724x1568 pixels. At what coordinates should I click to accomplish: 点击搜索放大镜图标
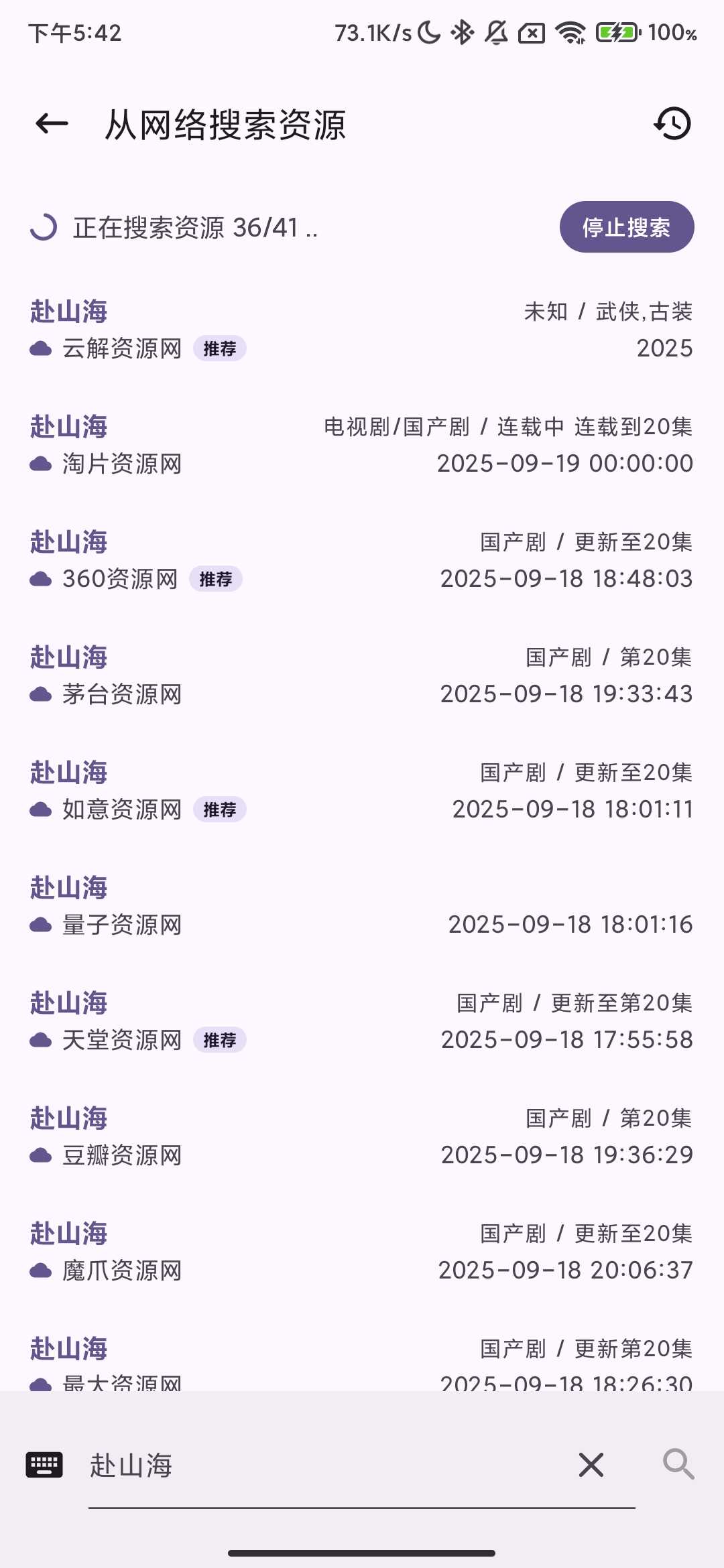tap(679, 1465)
